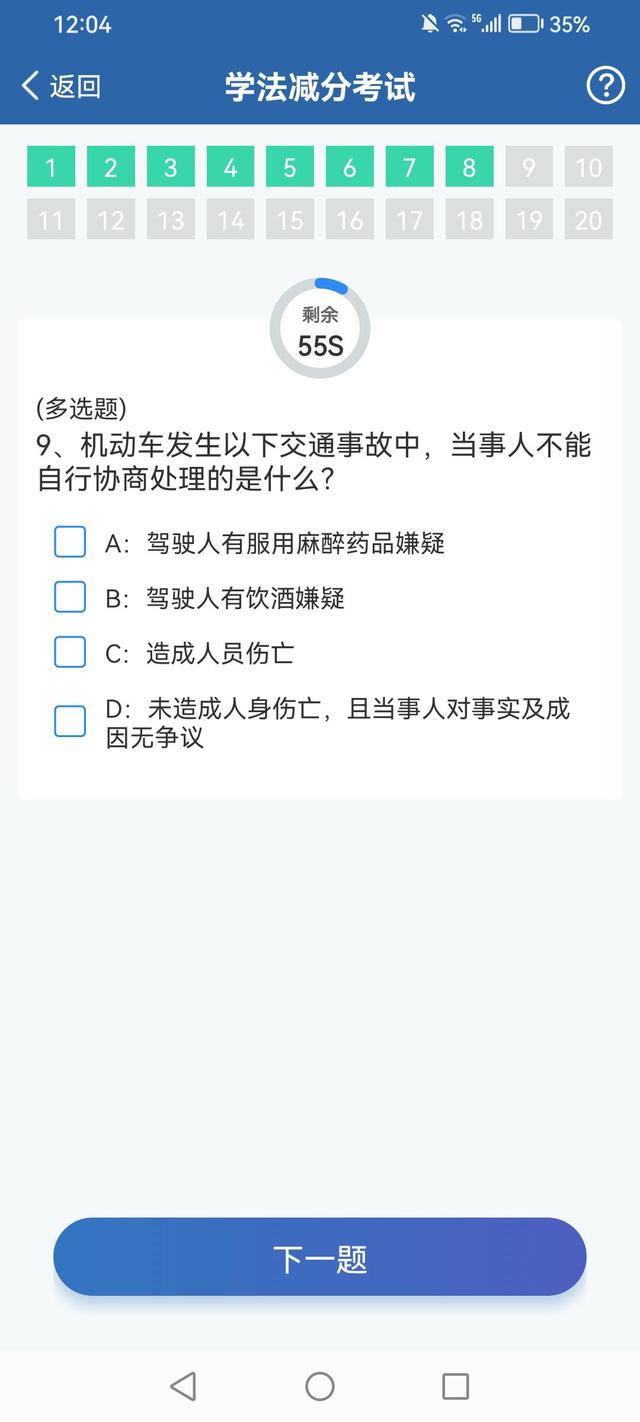Open recent apps from the navigation bar
This screenshot has width=640, height=1422.
pos(456,1386)
